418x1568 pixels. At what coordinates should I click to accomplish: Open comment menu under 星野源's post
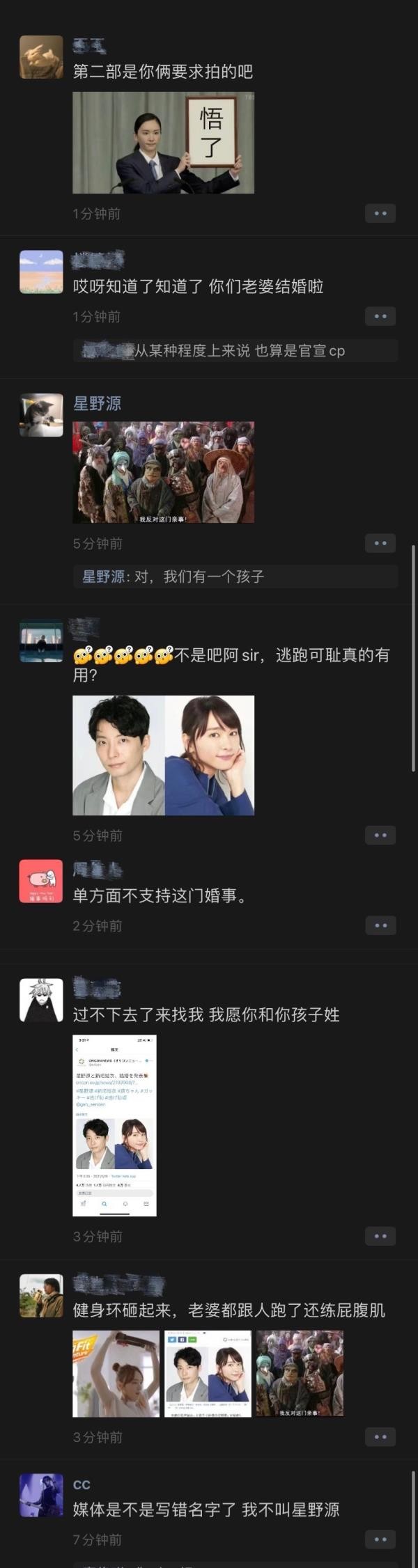[380, 543]
